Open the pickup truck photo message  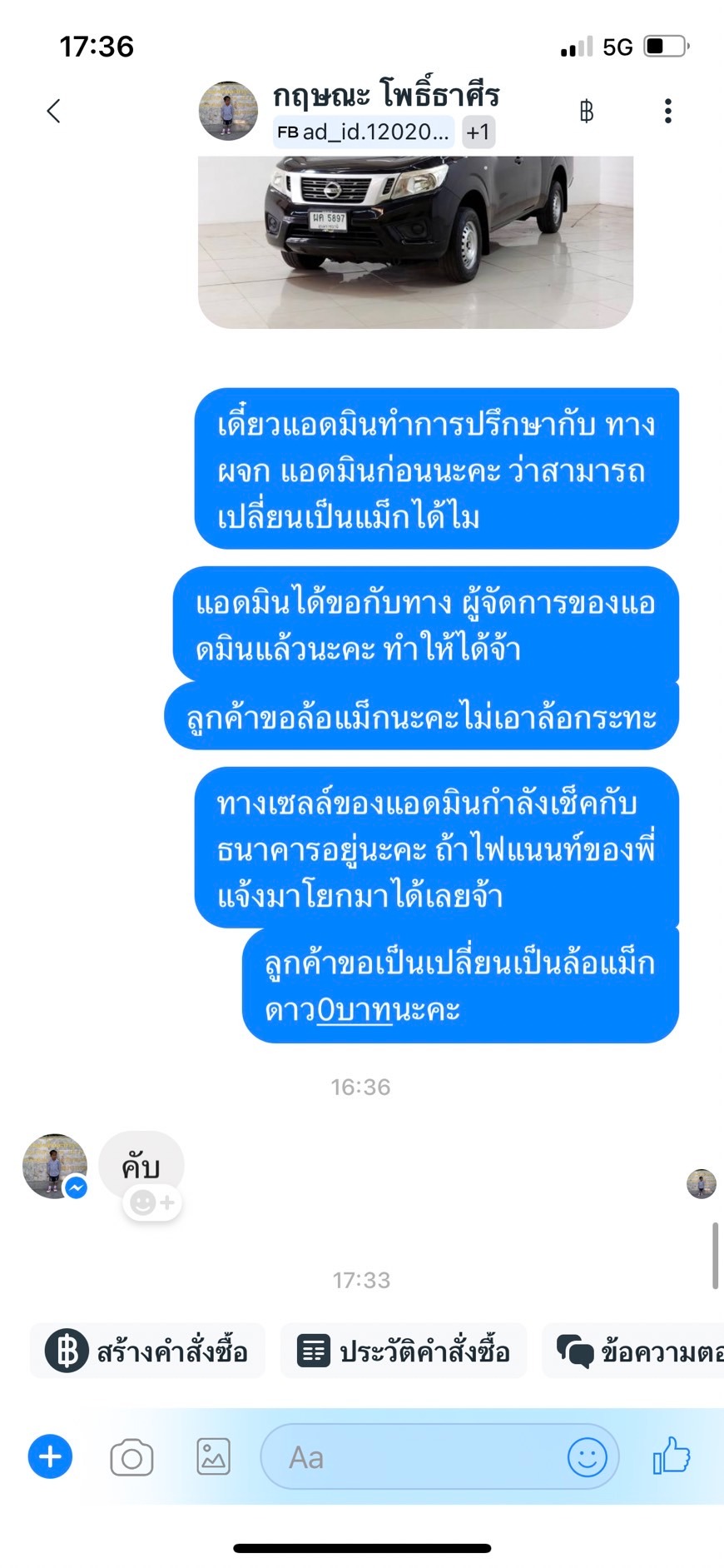(415, 241)
